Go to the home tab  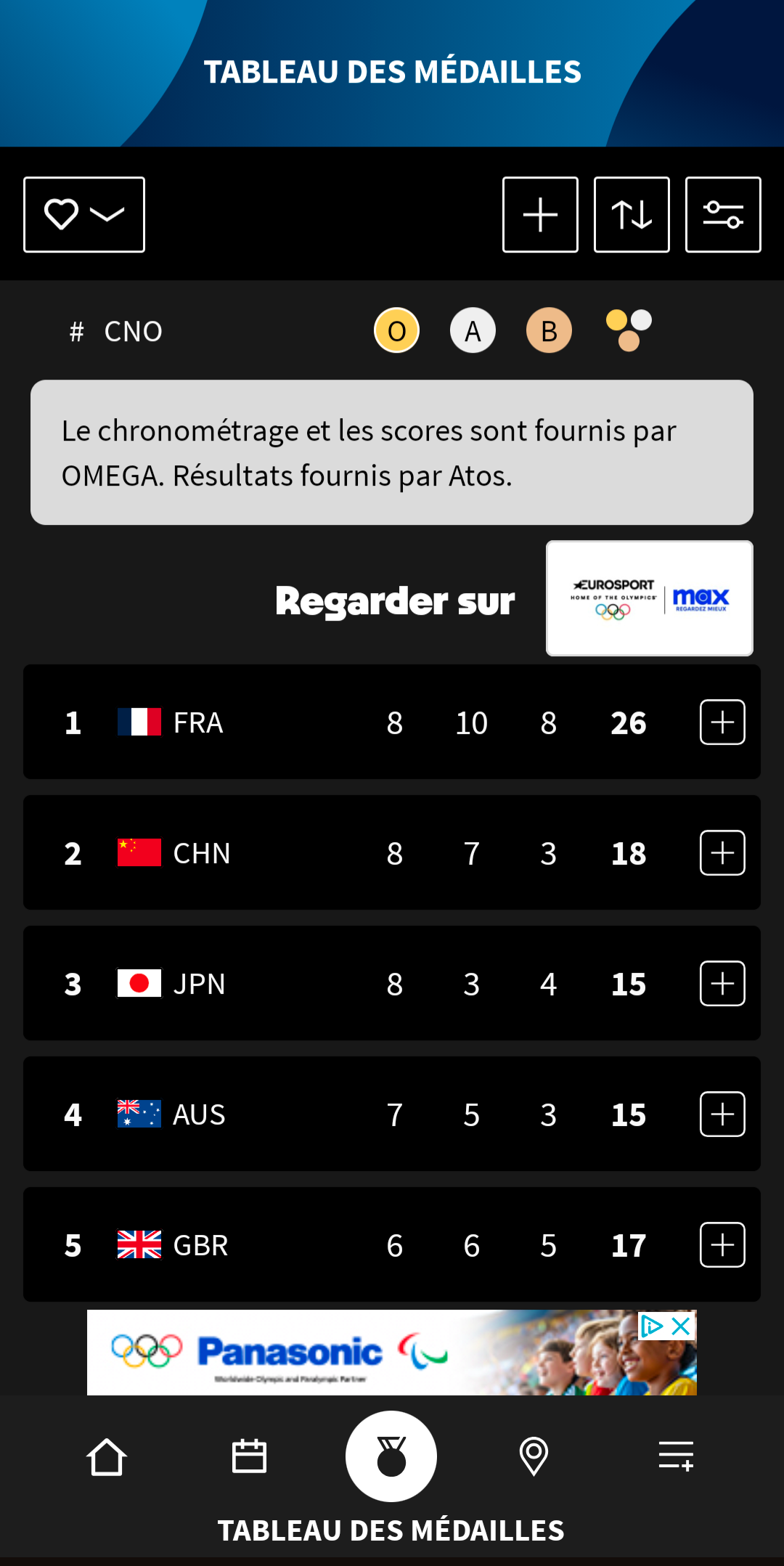[107, 1457]
